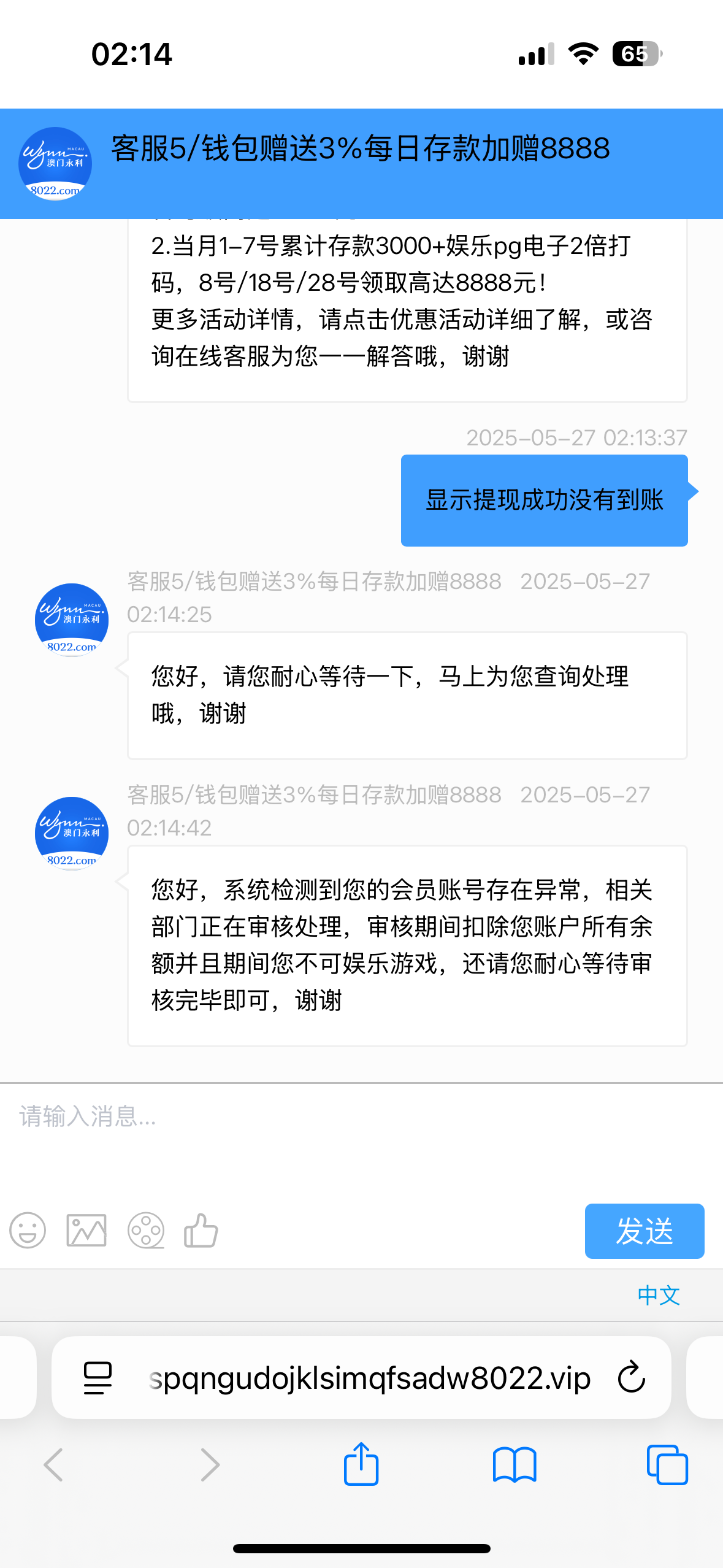Viewport: 723px width, 1568px height.
Task: Go back to previous page
Action: (x=53, y=1465)
